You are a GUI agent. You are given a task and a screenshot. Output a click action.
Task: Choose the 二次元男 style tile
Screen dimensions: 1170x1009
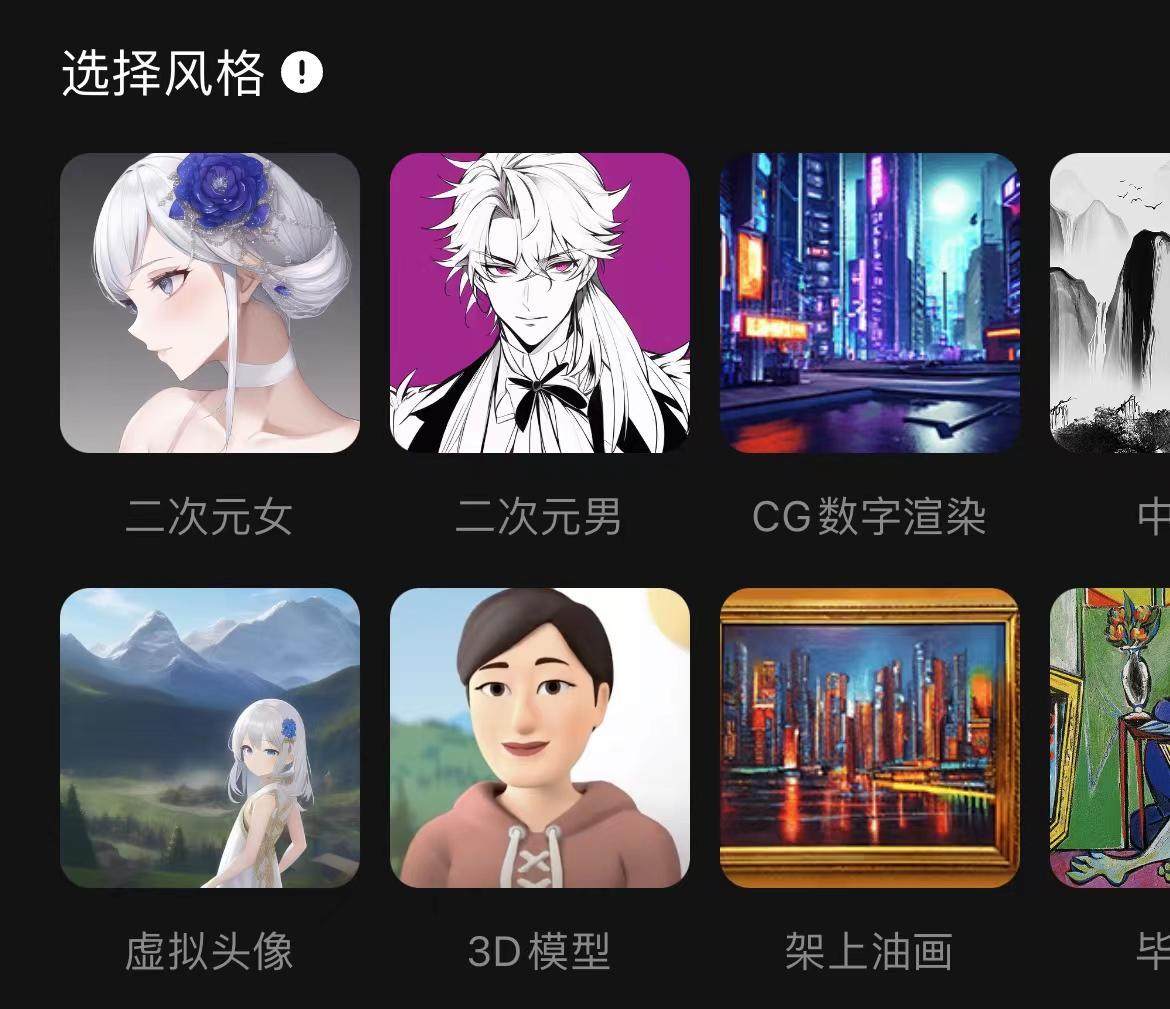point(540,303)
